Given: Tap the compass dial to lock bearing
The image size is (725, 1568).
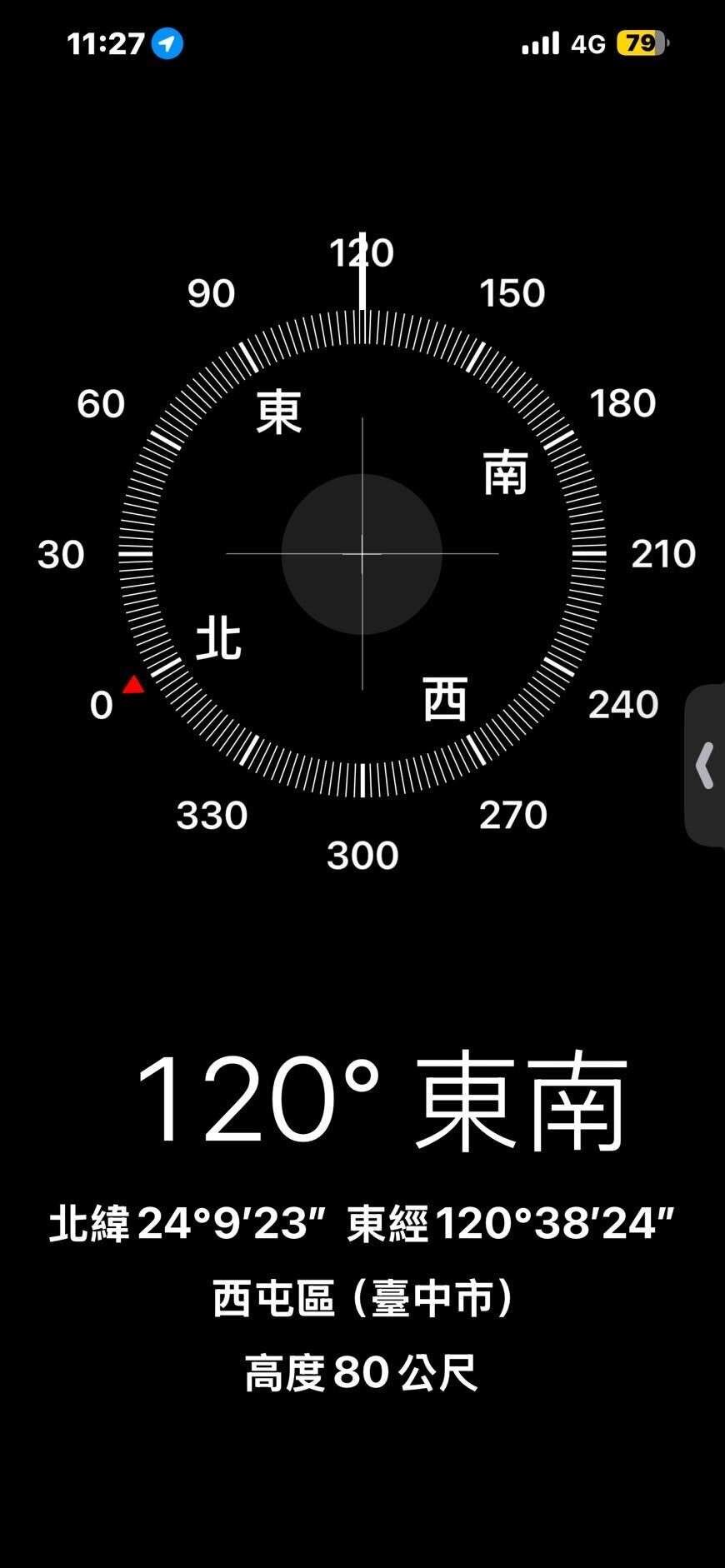Looking at the screenshot, I should (362, 553).
